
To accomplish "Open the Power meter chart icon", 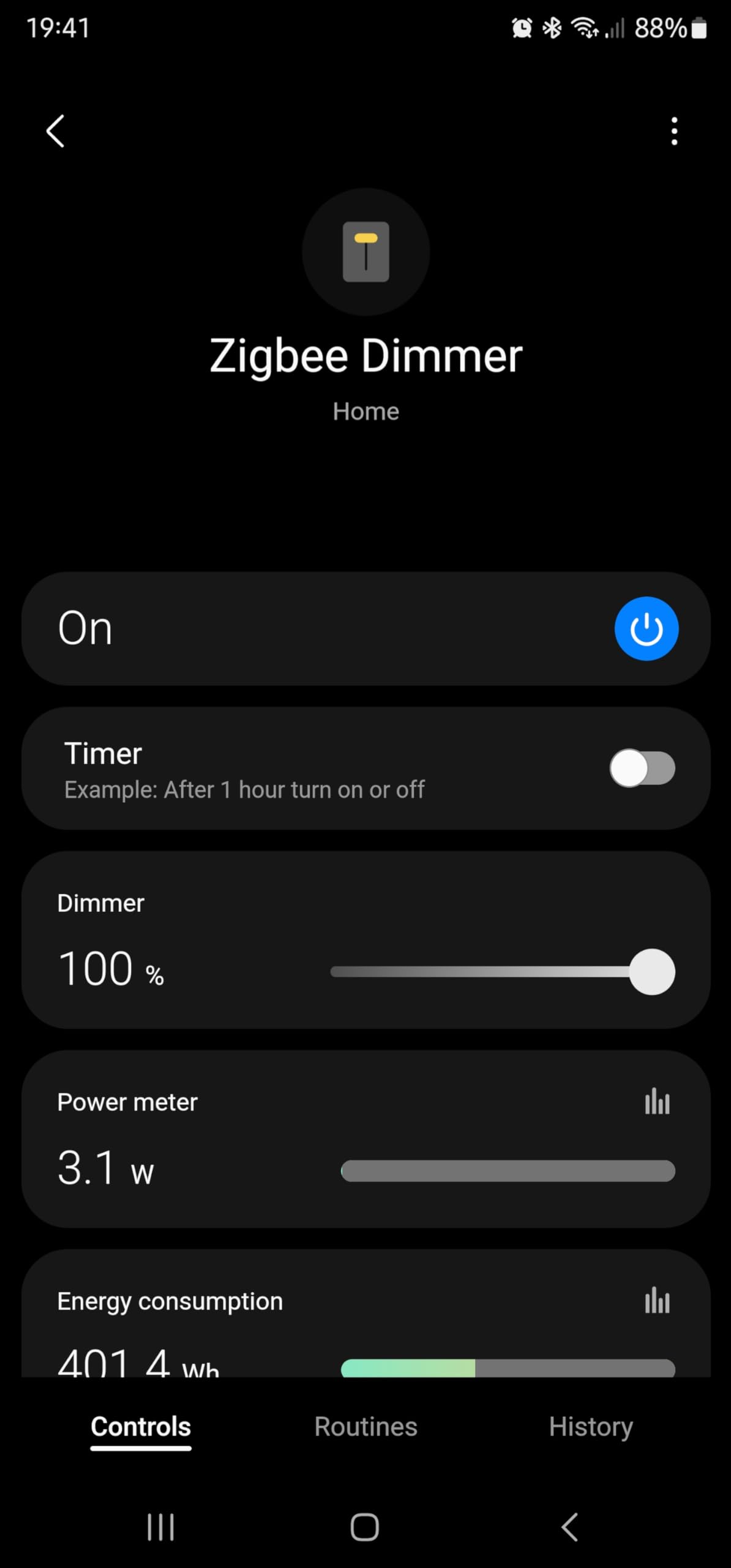I will pos(657,1102).
